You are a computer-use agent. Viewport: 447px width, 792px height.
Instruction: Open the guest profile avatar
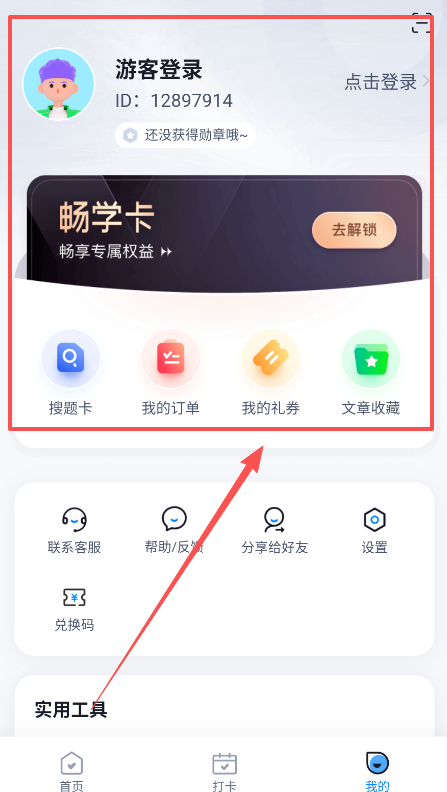pos(59,84)
